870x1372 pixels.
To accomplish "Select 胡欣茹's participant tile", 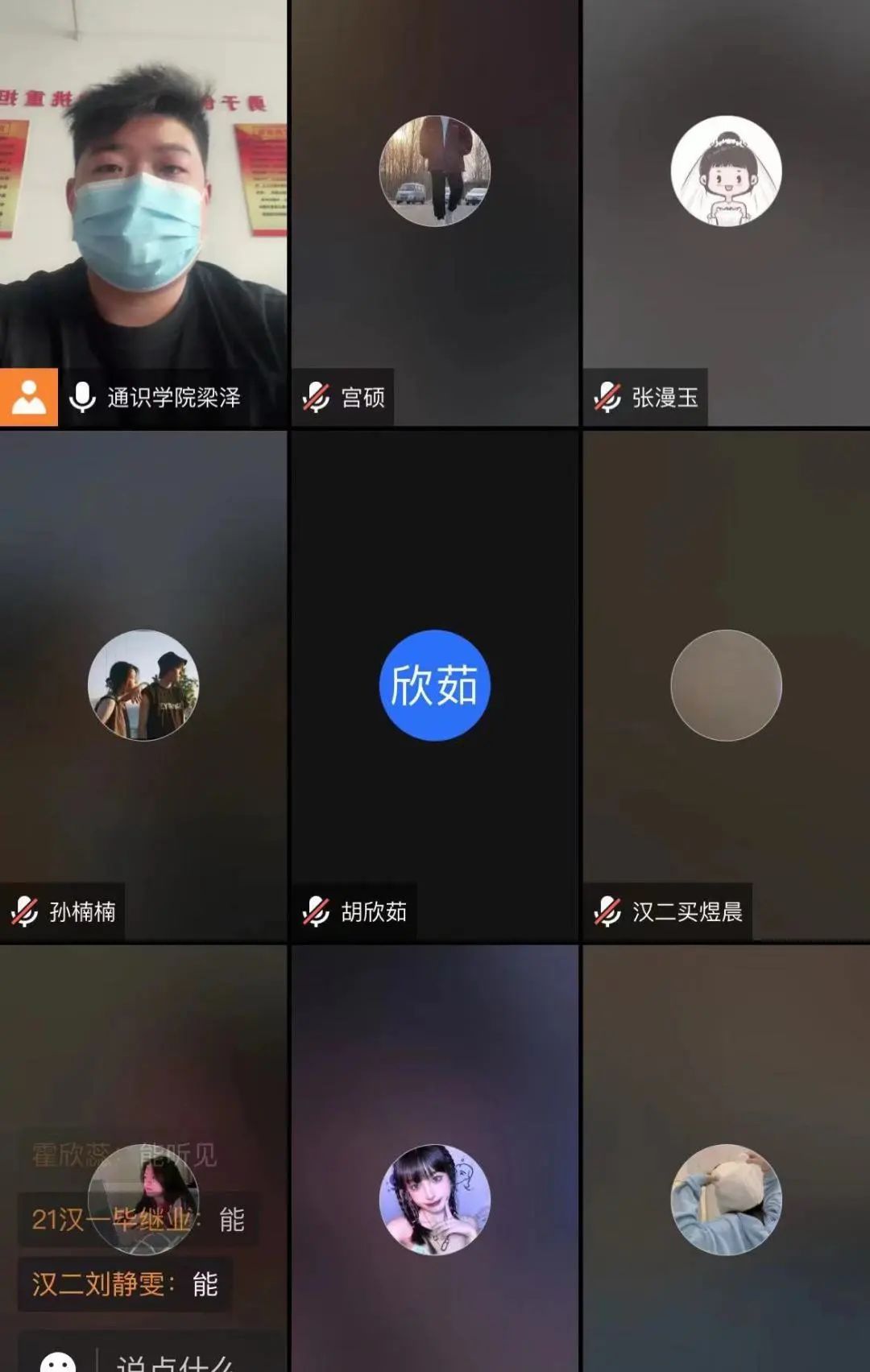I will (x=434, y=685).
